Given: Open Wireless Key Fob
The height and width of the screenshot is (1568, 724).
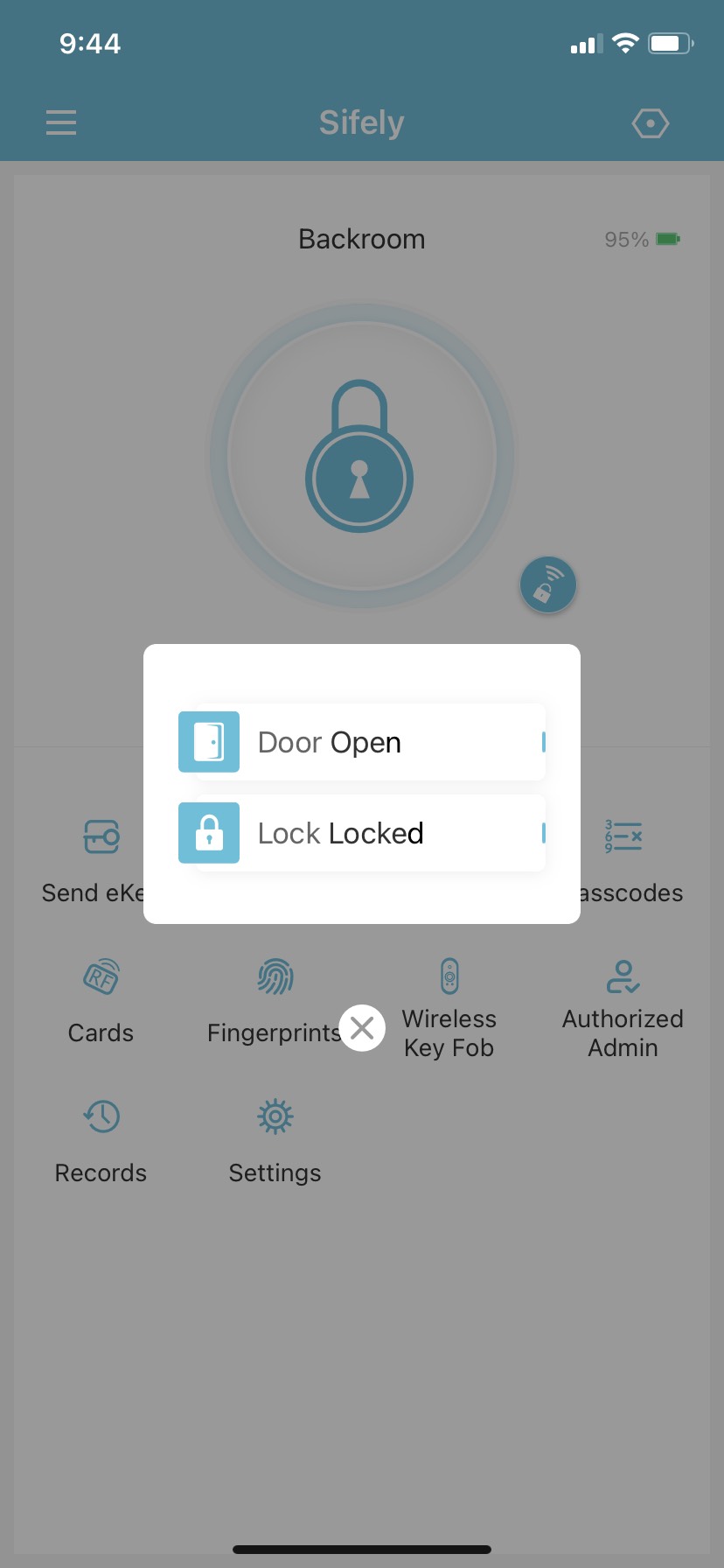Looking at the screenshot, I should 449,1009.
